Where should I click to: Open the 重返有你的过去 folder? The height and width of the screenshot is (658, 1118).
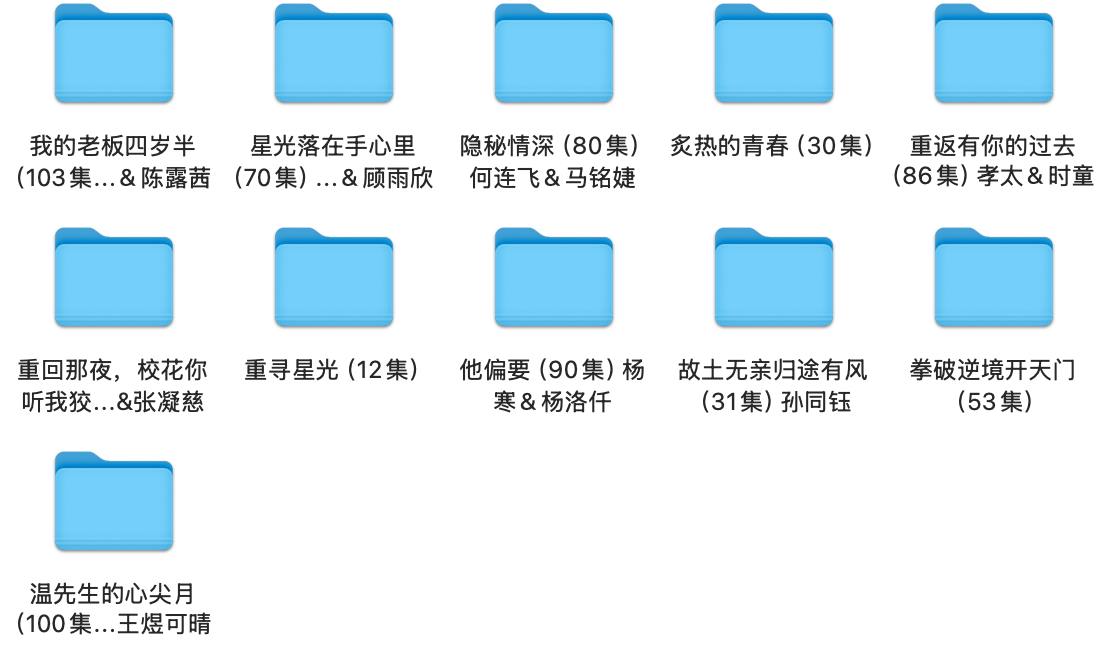click(993, 54)
